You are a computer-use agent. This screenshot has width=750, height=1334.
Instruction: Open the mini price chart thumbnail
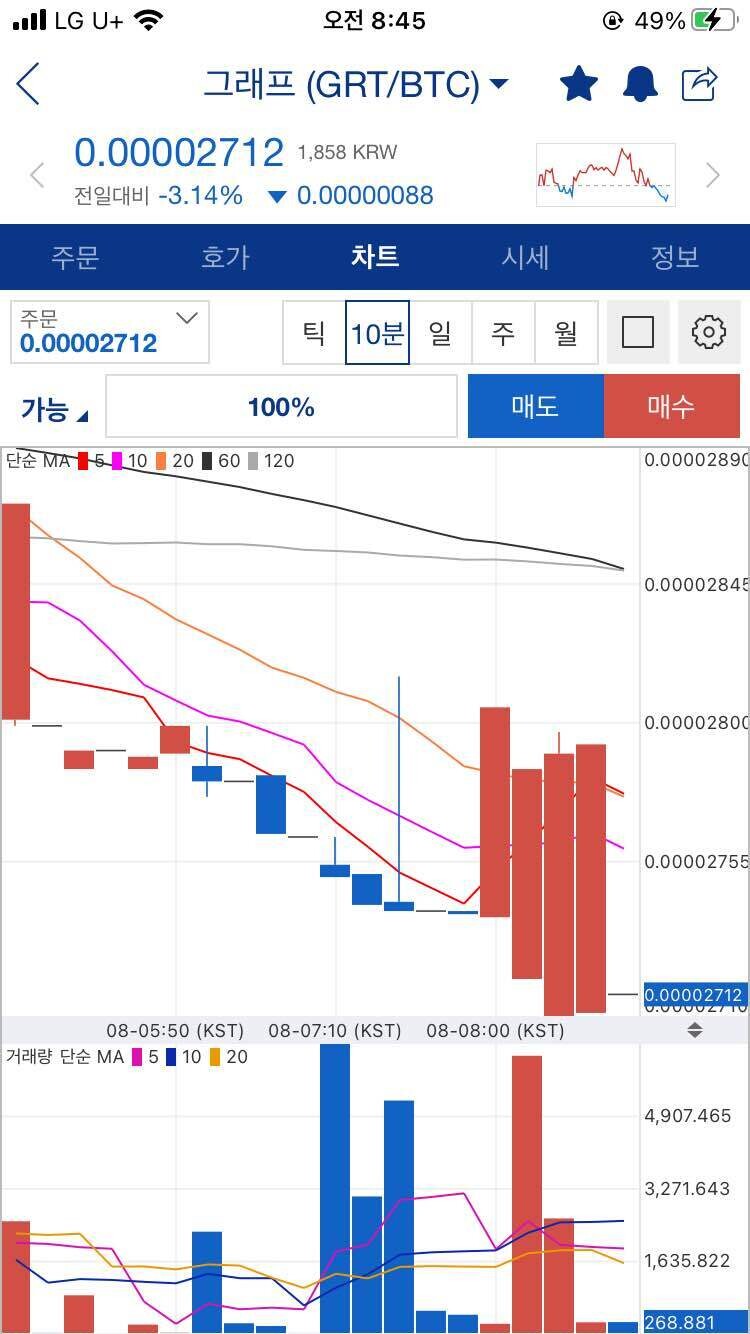click(x=605, y=174)
